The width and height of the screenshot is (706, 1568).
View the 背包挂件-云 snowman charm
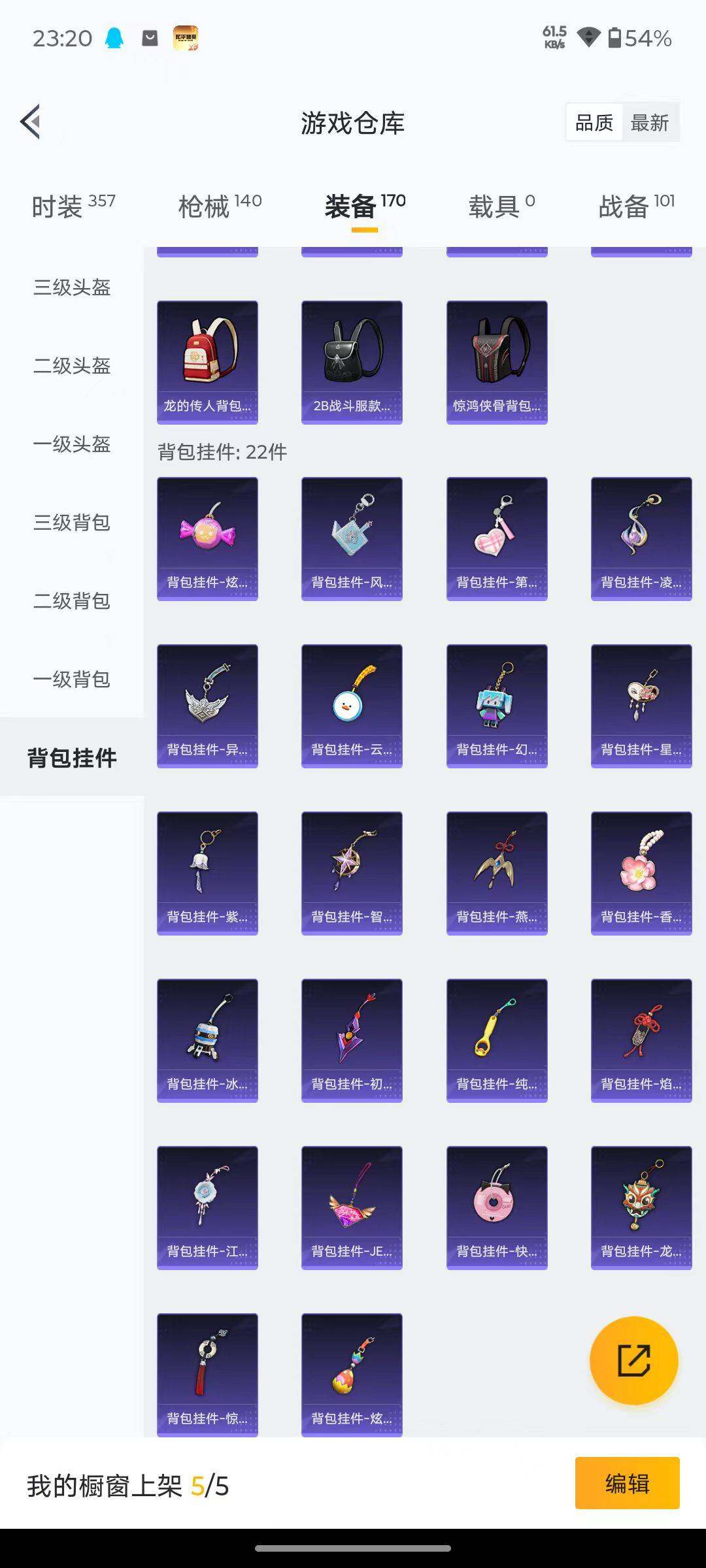click(x=352, y=706)
